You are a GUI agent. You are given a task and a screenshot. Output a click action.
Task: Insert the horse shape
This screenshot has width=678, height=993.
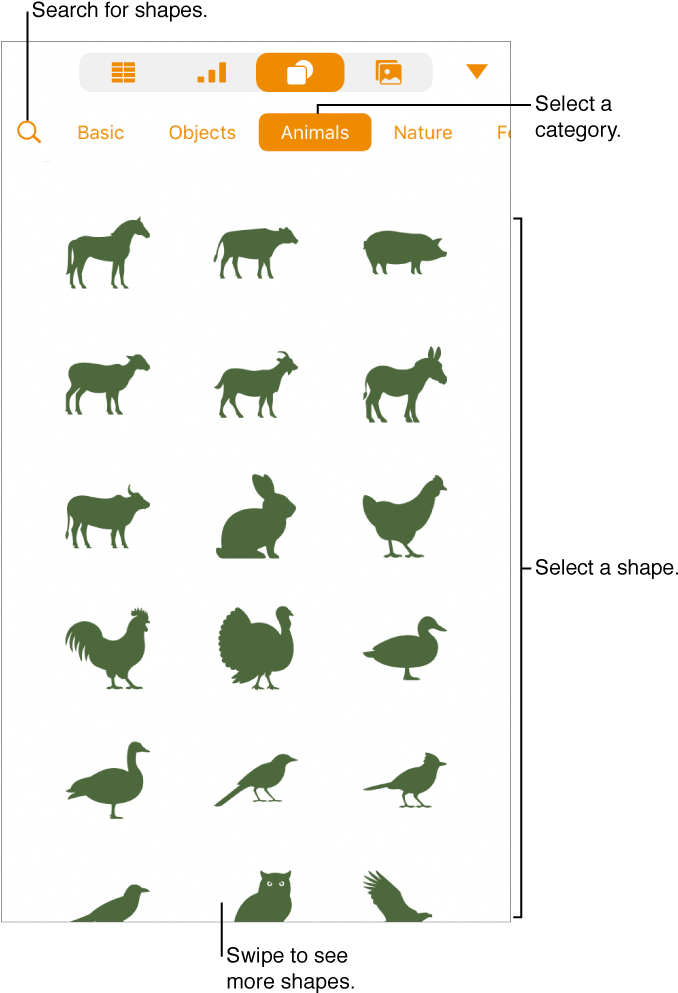(x=107, y=253)
